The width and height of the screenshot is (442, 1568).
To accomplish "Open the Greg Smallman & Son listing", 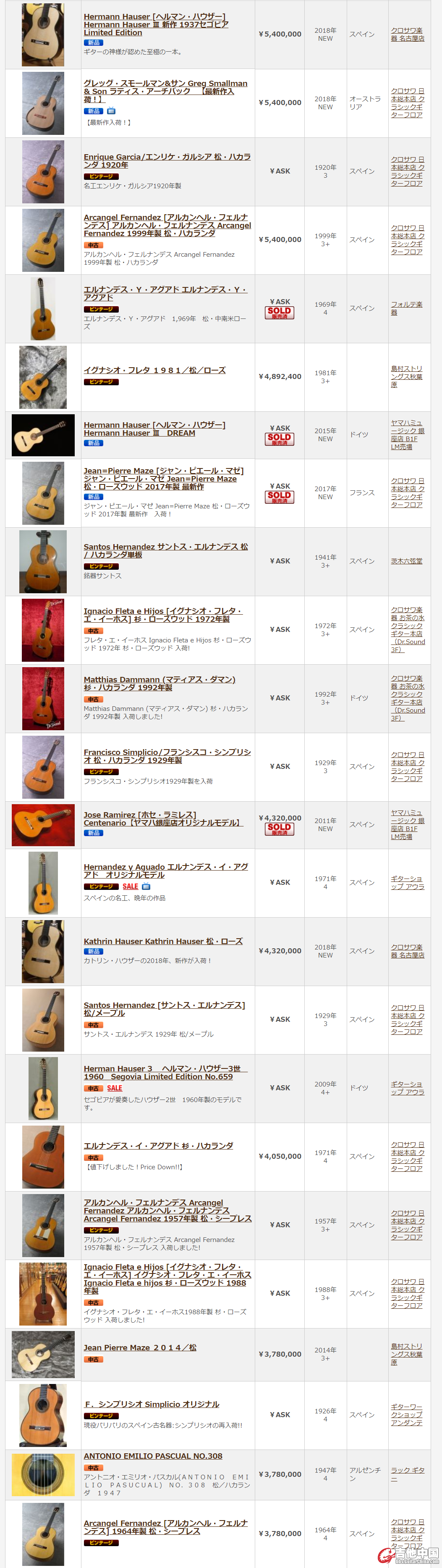I will 165,91.
